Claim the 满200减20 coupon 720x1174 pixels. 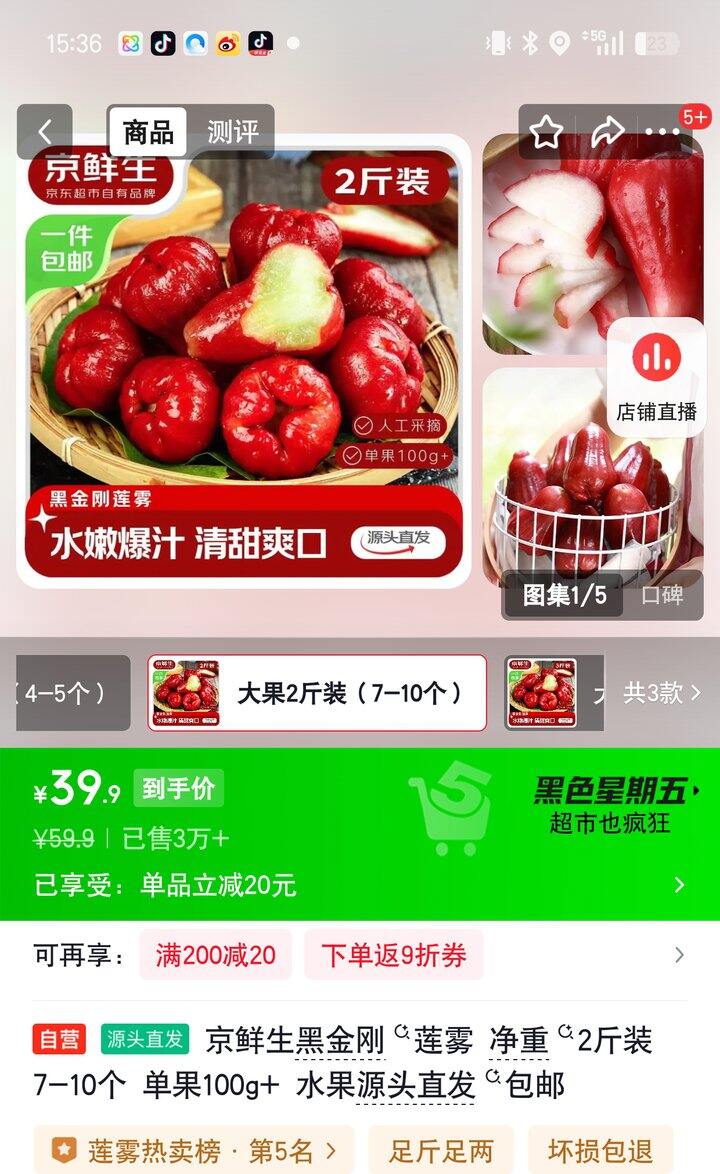coord(214,957)
